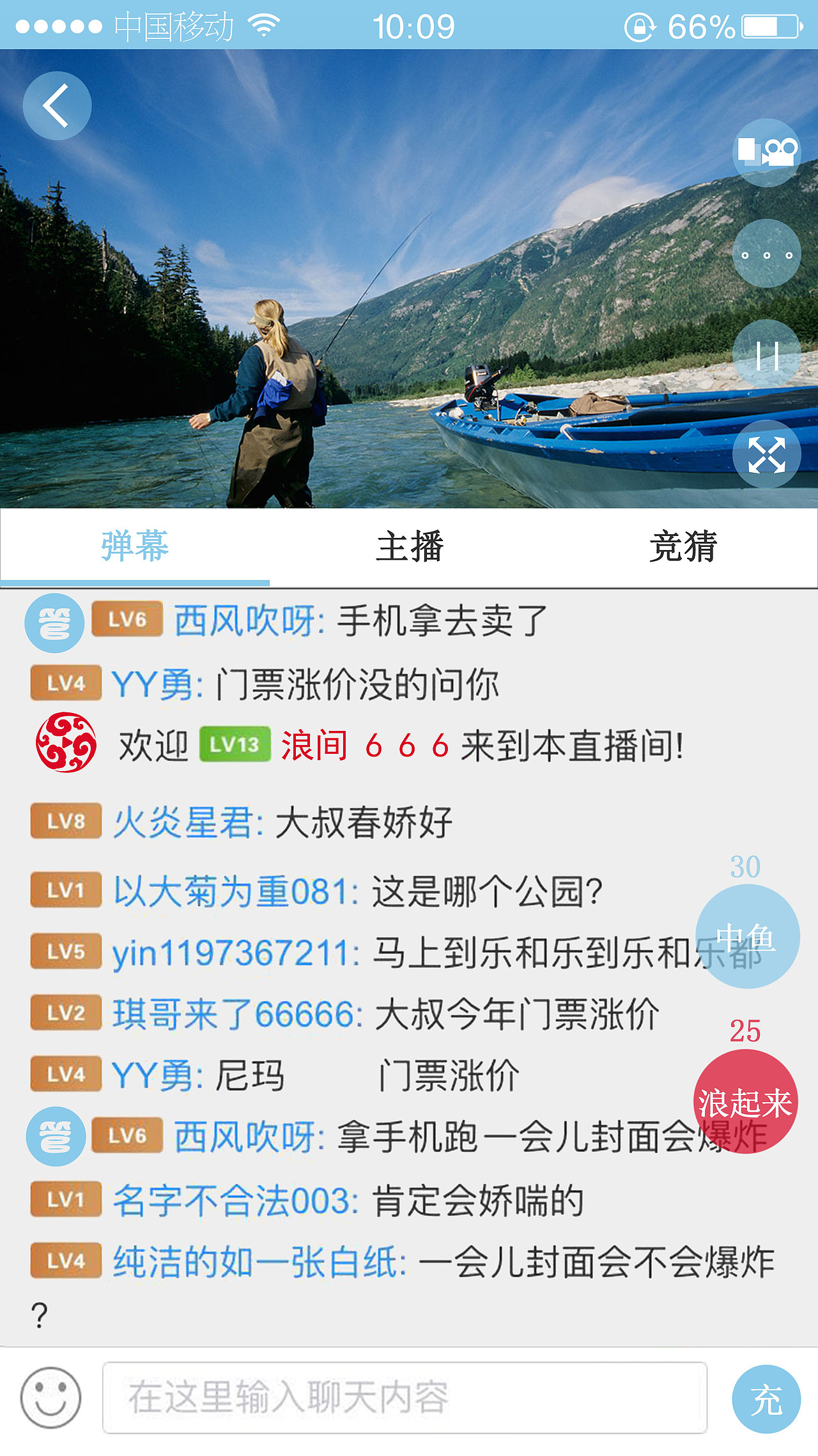Enter fullscreen mode for the video
The image size is (818, 1456).
click(x=766, y=454)
